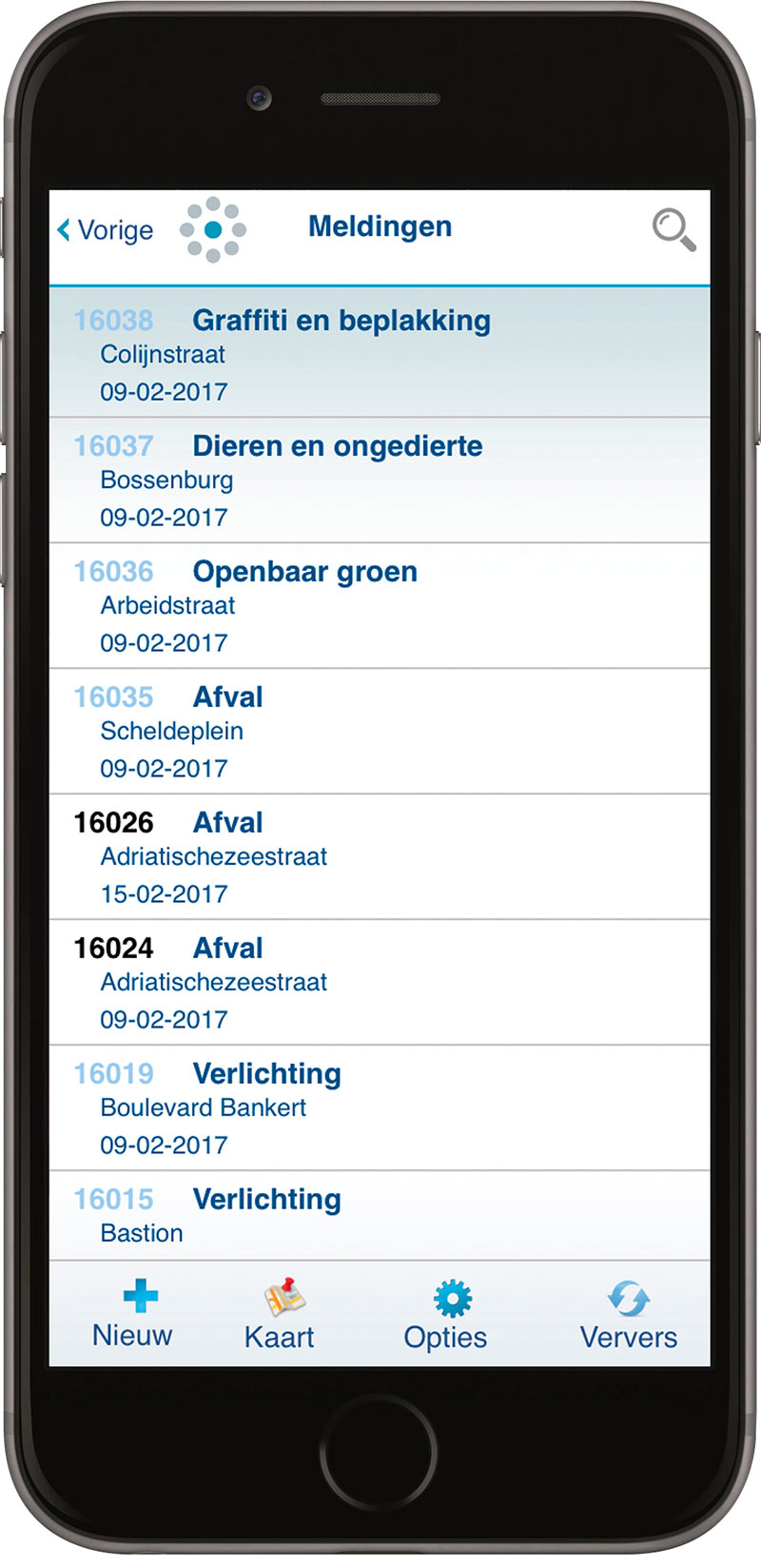The image size is (761, 1568).
Task: Create a new report with Nieuw
Action: (133, 1315)
